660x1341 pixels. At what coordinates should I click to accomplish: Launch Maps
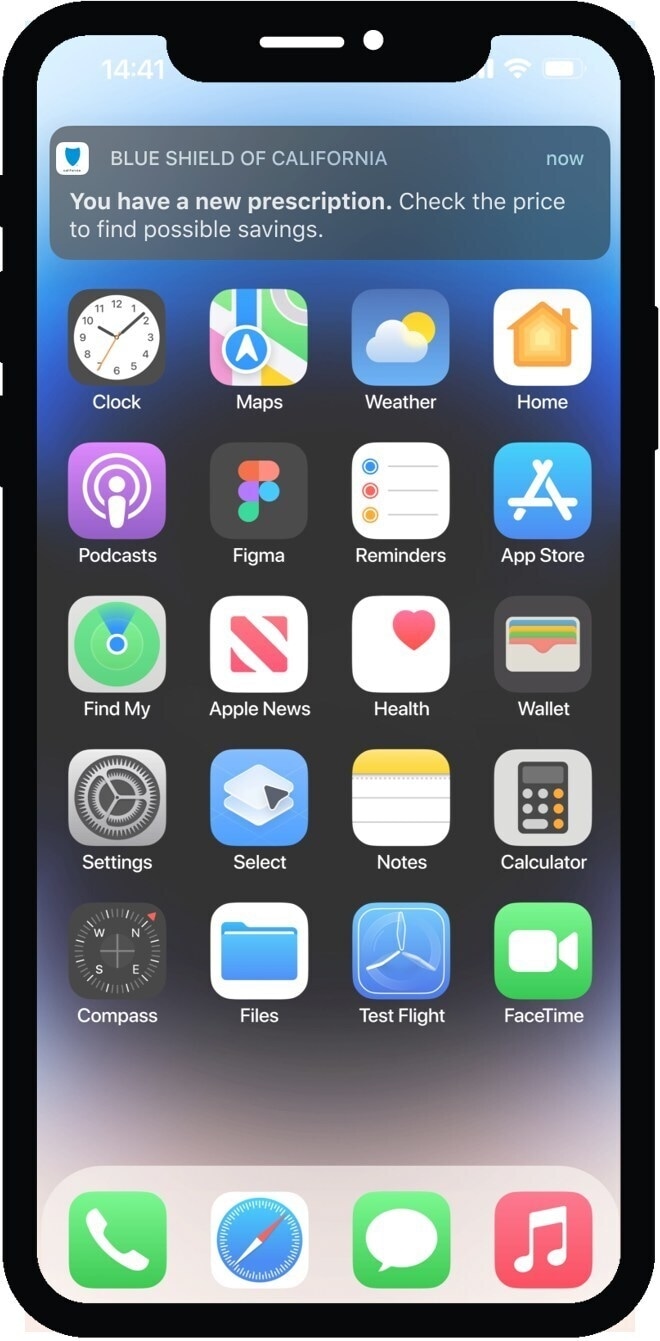tap(259, 338)
